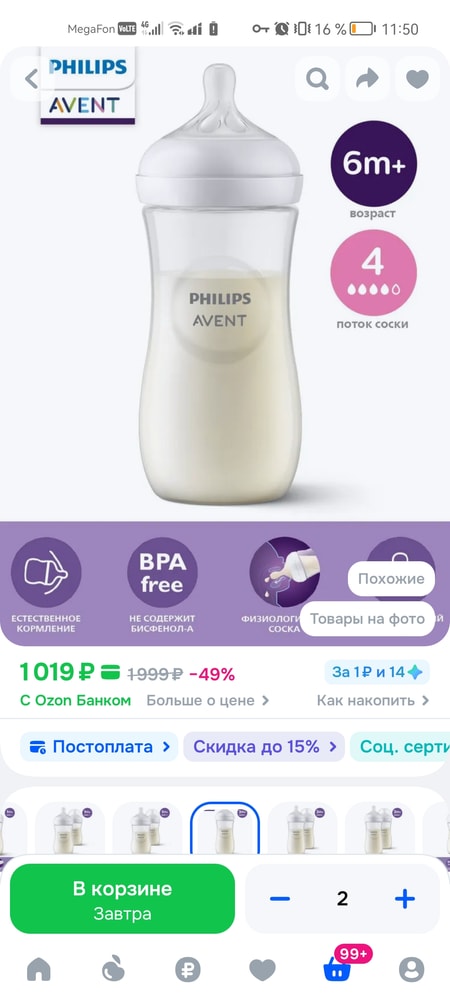This screenshot has height=1000, width=450.
Task: Open Больше о цене details
Action: [x=208, y=700]
